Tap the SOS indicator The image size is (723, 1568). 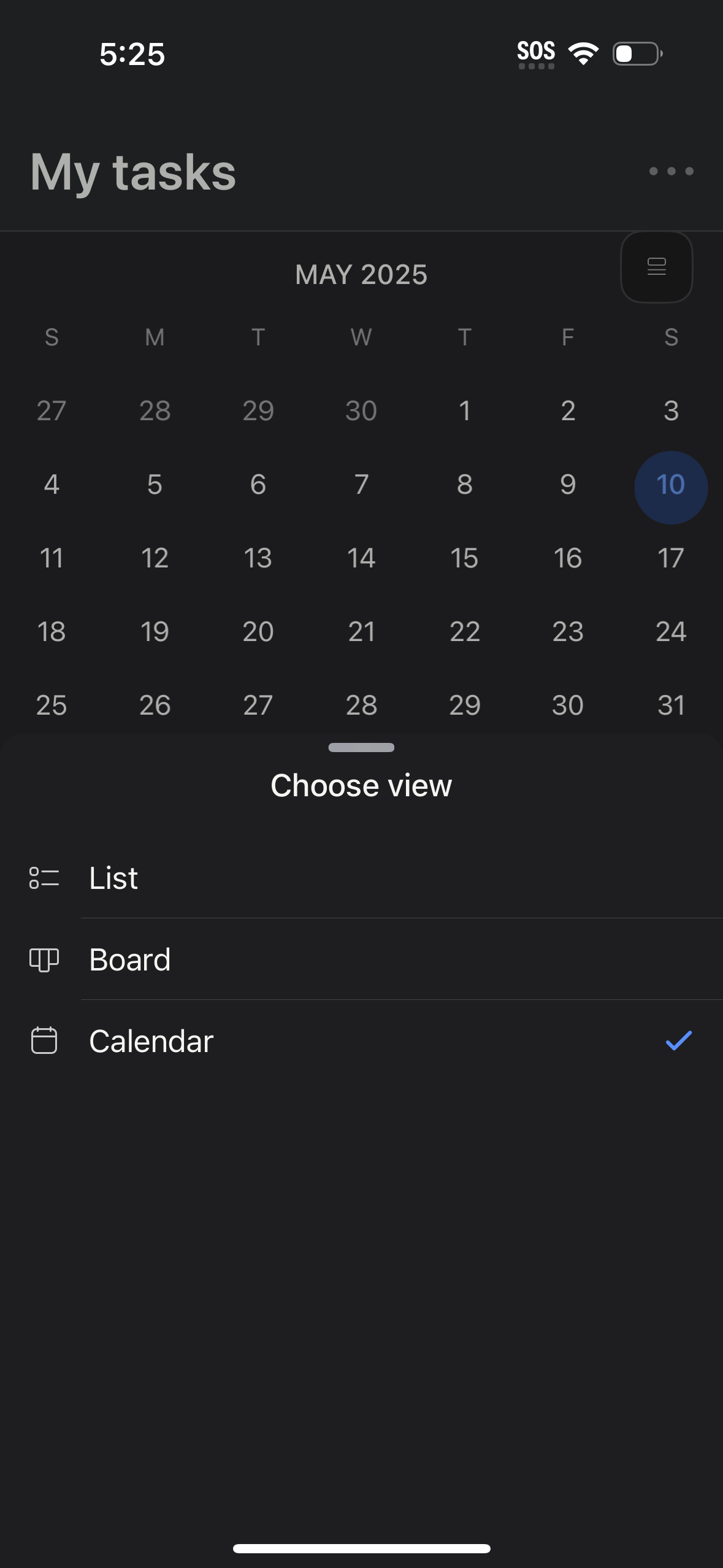[x=536, y=52]
